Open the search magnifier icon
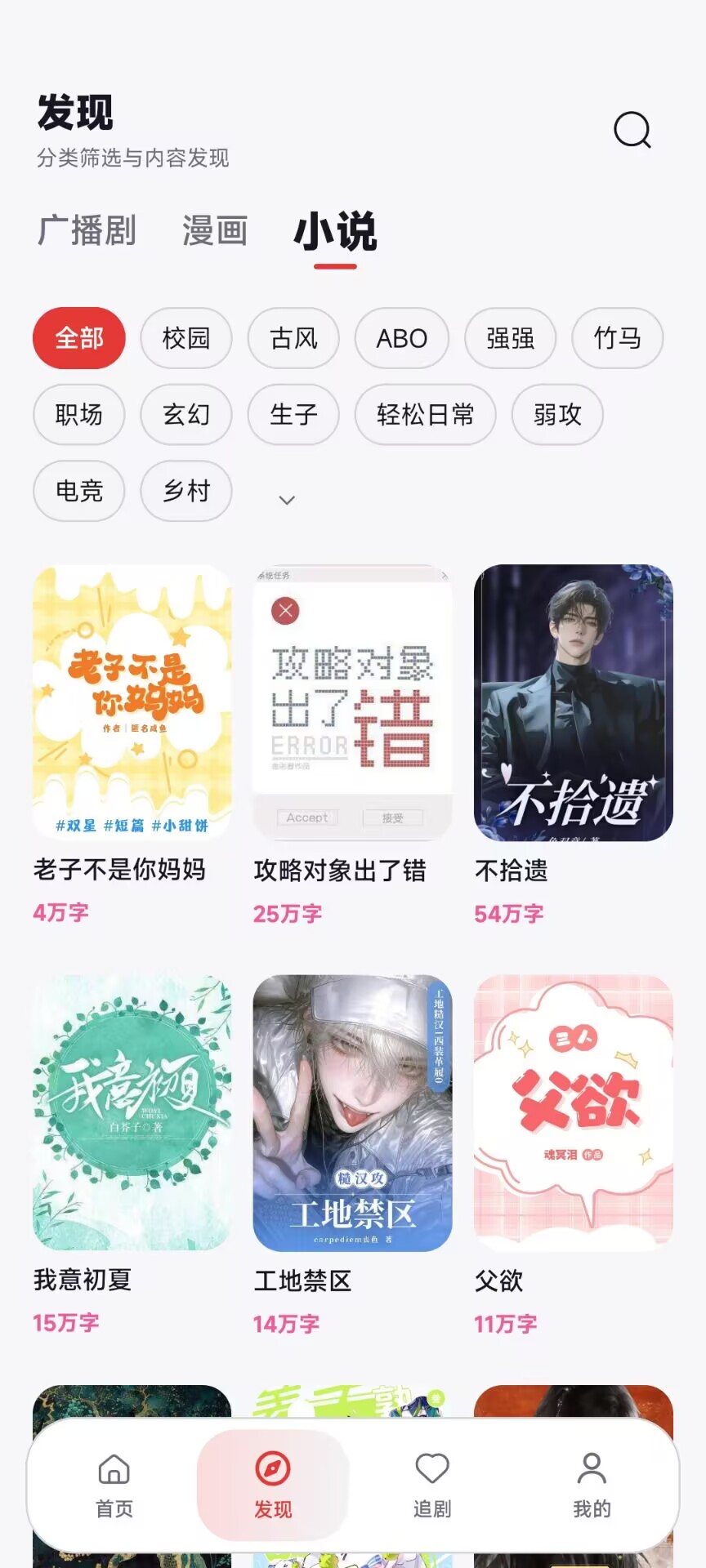Image resolution: width=706 pixels, height=1568 pixels. pos(632,130)
